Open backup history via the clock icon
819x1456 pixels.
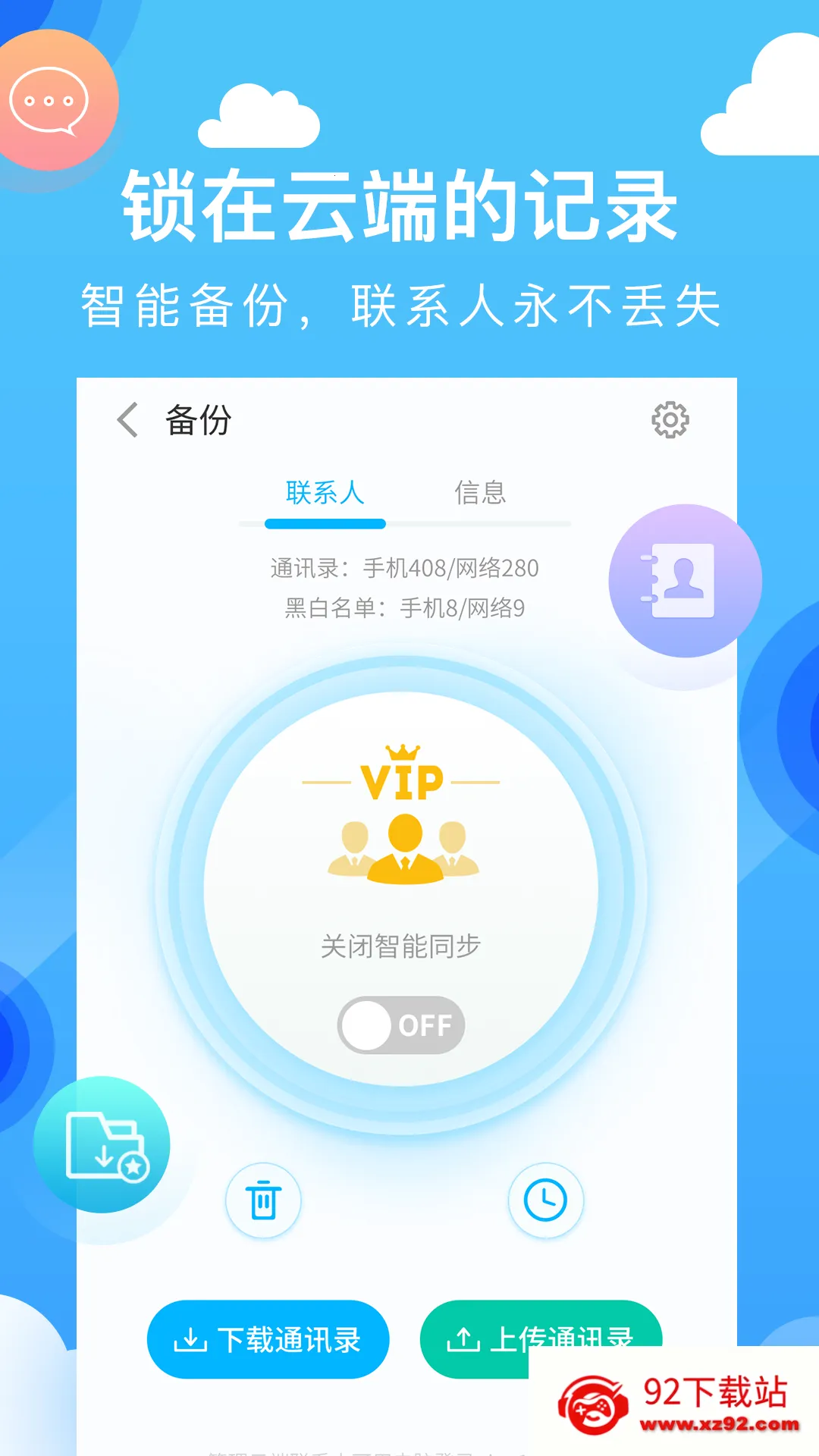(546, 1201)
